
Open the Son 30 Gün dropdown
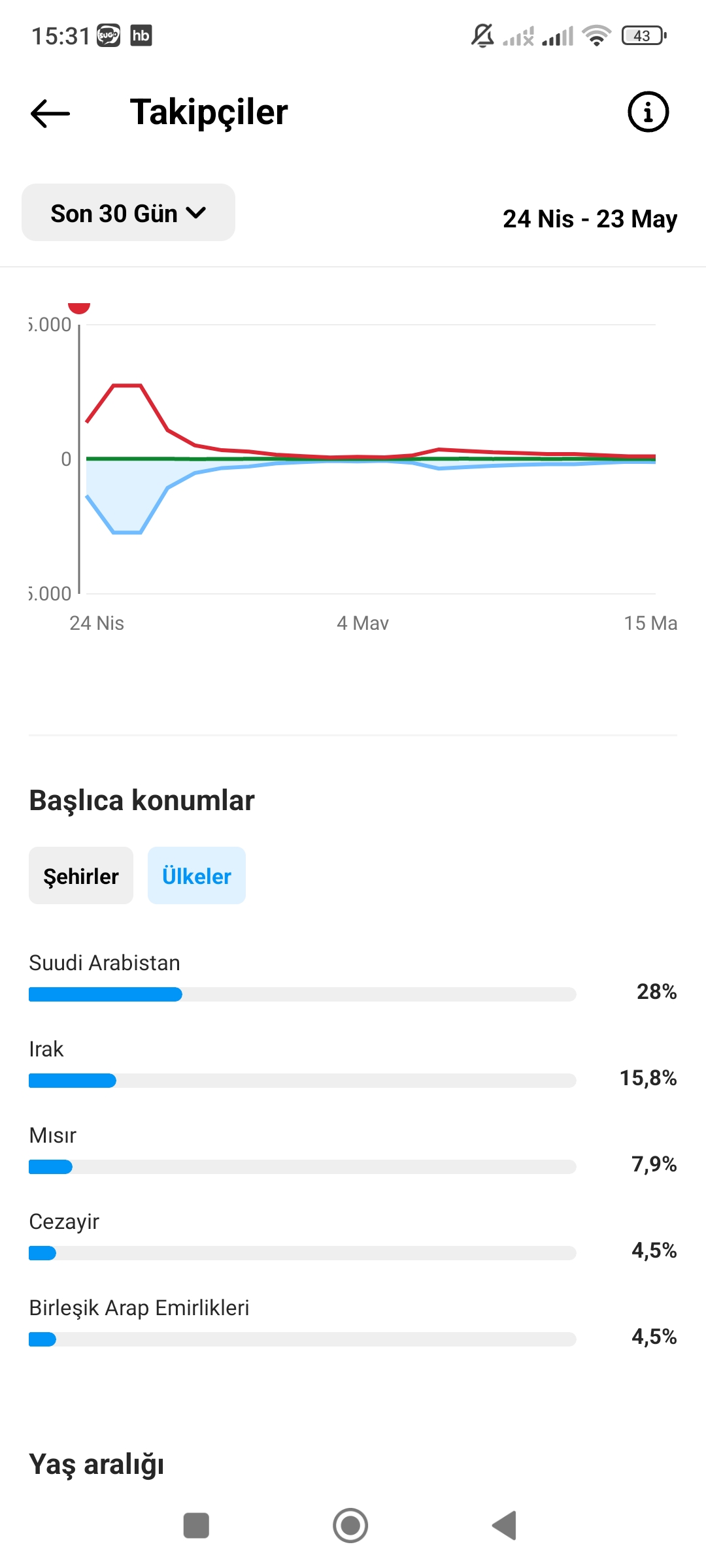128,213
